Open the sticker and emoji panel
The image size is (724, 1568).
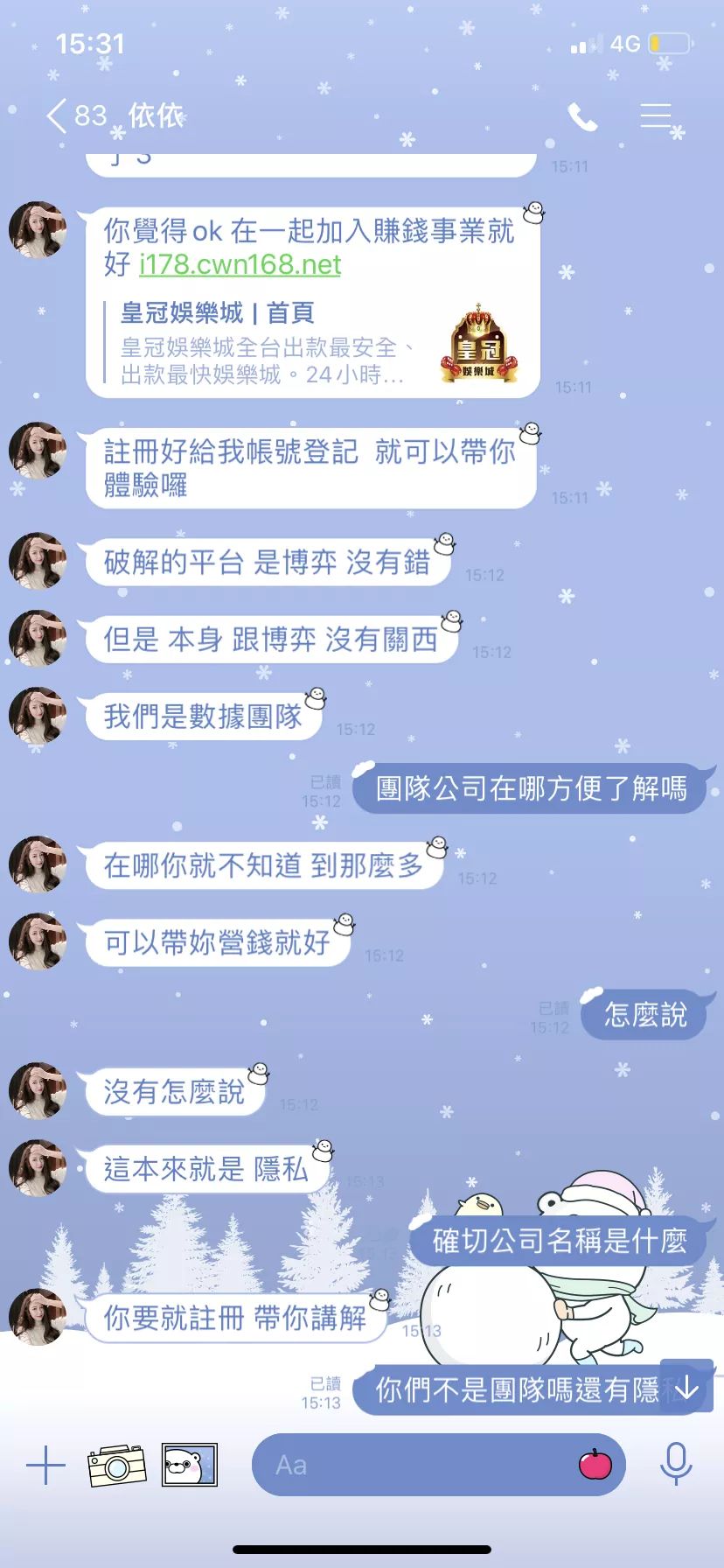[x=595, y=1465]
